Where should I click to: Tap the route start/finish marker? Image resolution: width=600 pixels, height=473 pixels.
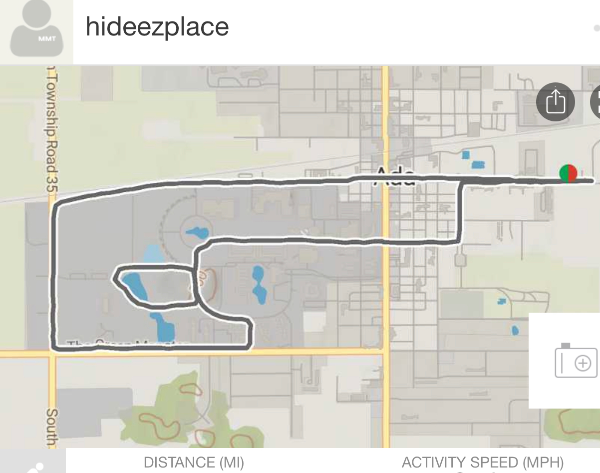(x=568, y=174)
